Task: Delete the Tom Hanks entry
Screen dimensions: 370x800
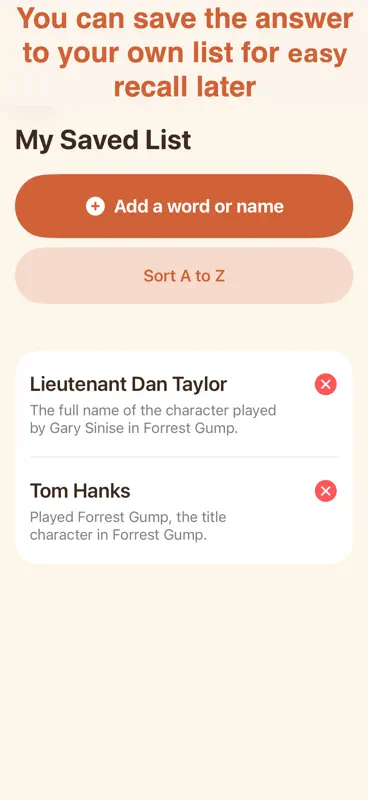Action: 326,491
